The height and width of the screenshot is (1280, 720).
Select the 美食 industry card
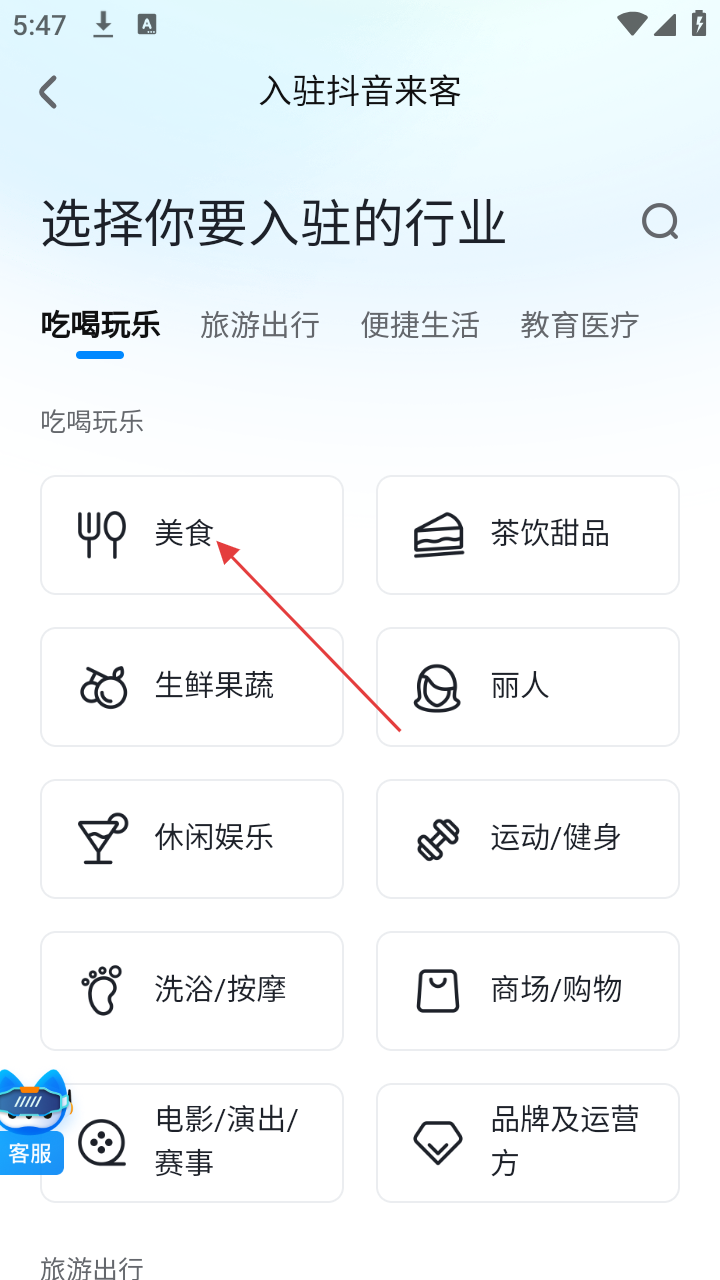(192, 535)
